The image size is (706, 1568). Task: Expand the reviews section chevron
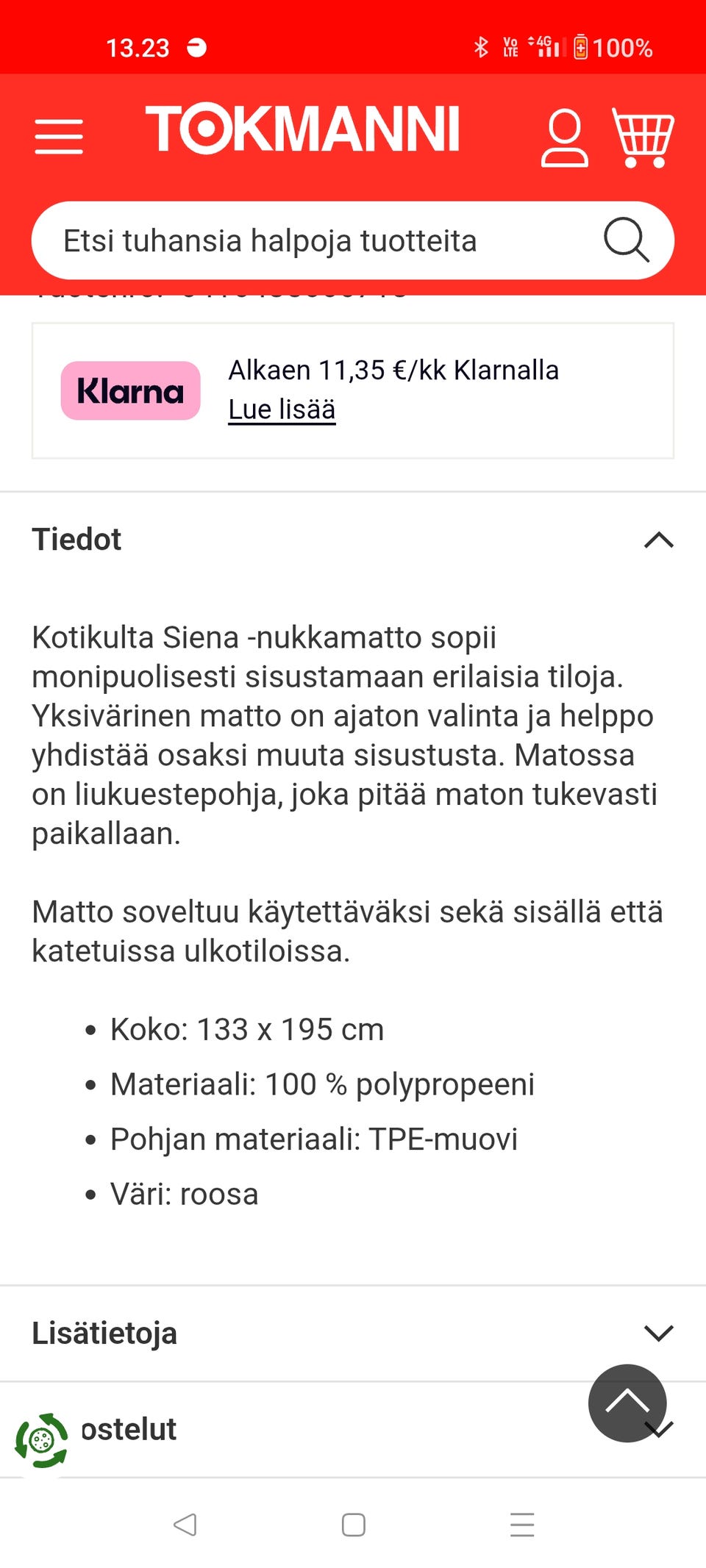coord(657,1430)
